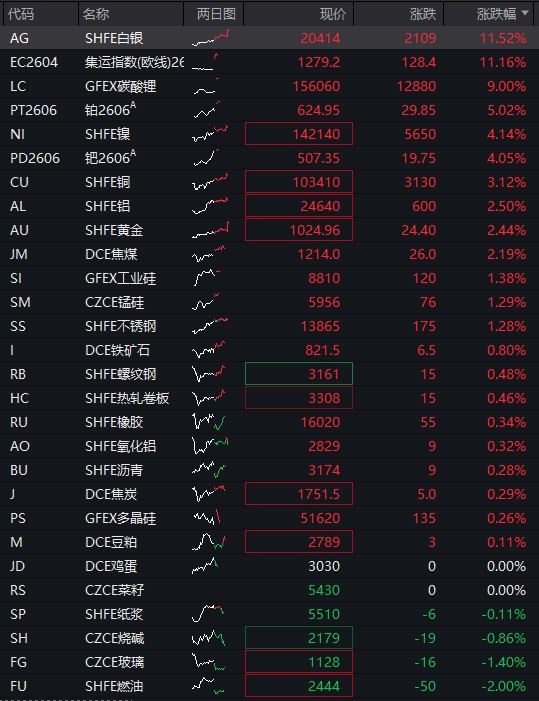Select the CU SHFE铜 row
The width and height of the screenshot is (539, 701).
(270, 182)
